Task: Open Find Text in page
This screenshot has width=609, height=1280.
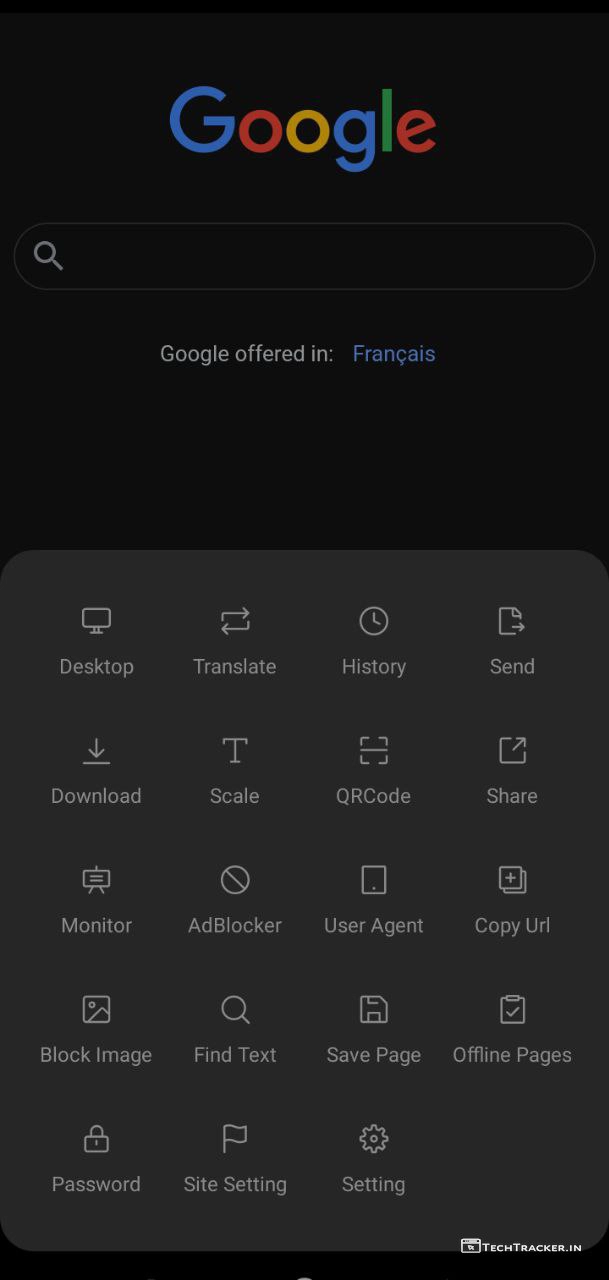Action: (235, 1029)
